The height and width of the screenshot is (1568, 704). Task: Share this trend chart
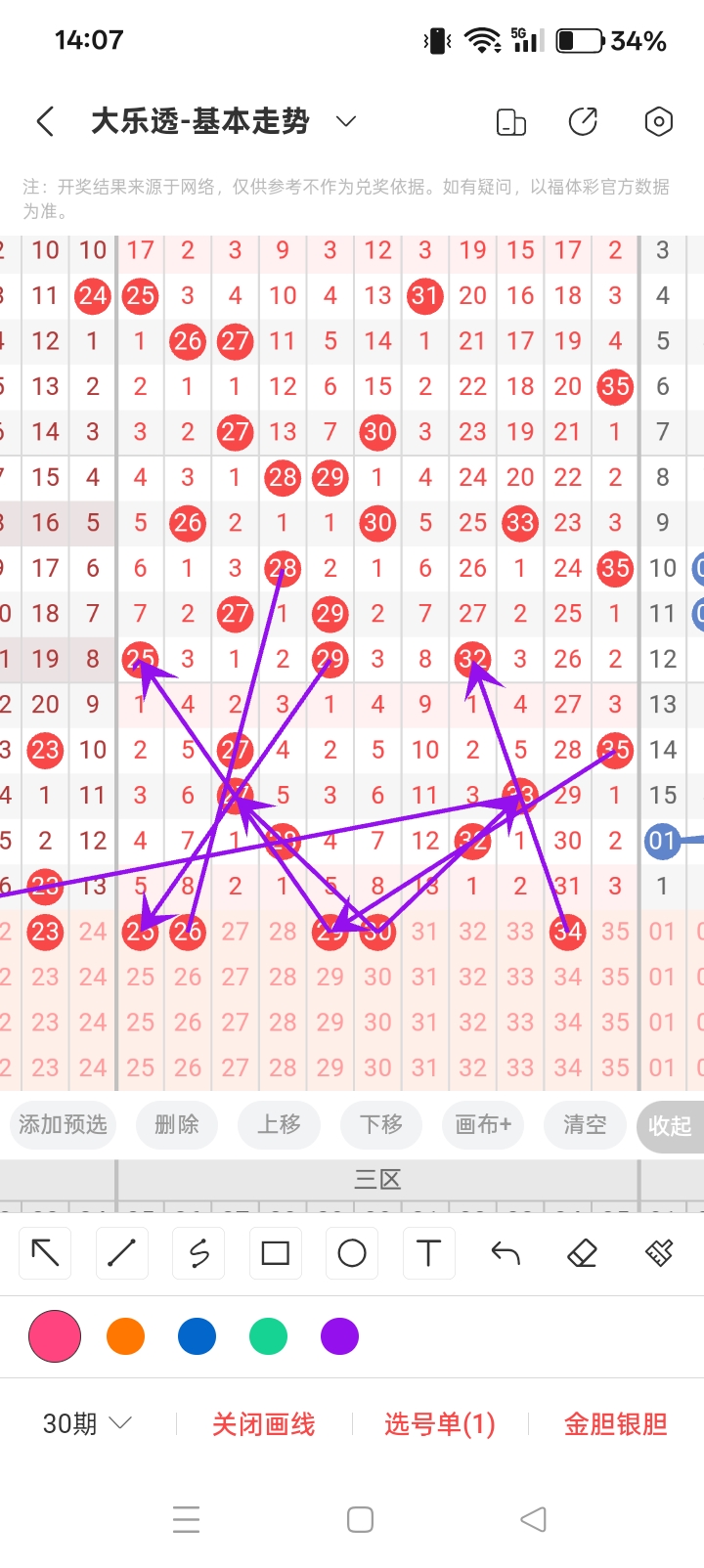point(584,122)
